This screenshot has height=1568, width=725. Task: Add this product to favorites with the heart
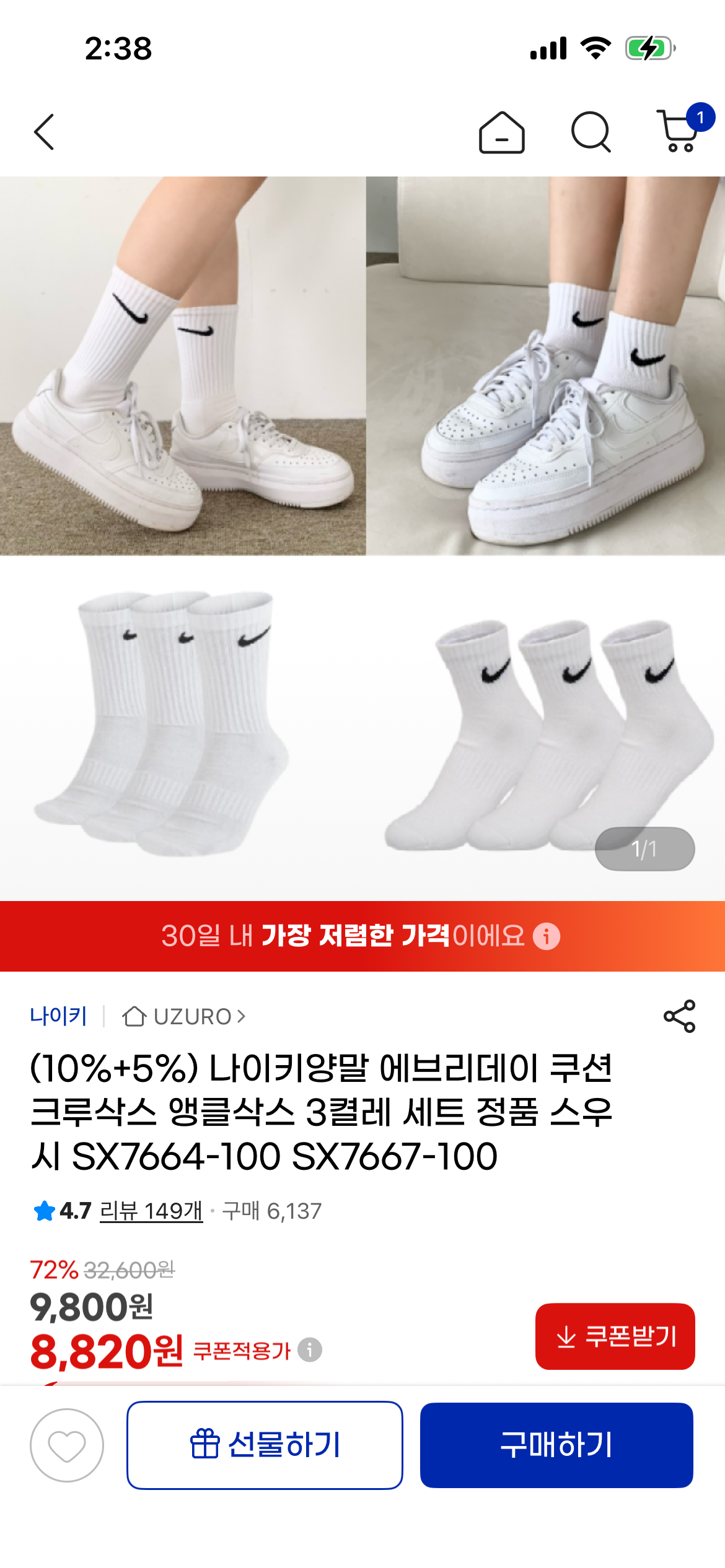tap(67, 1445)
